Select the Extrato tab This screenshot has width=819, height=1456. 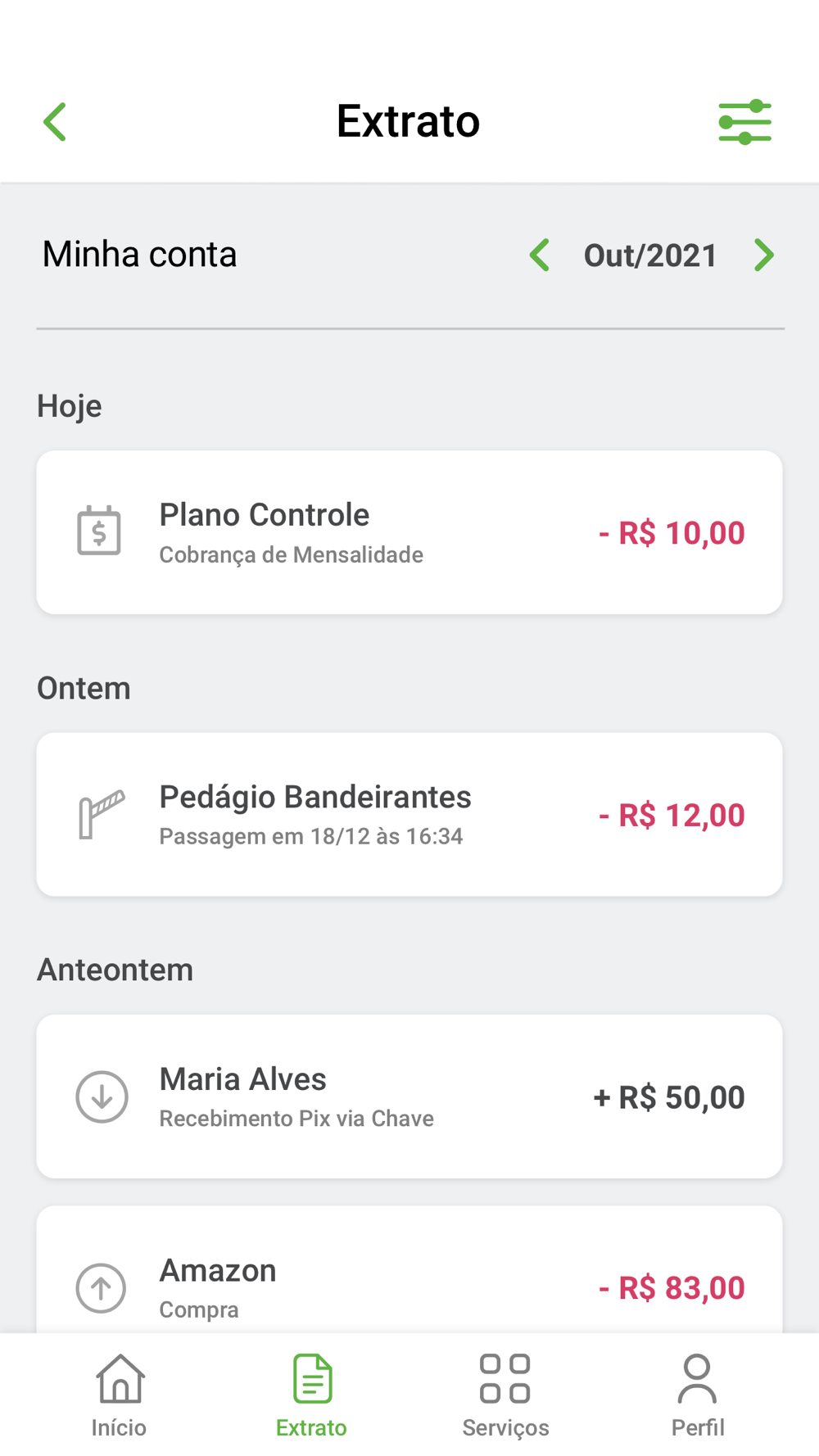(x=312, y=1395)
